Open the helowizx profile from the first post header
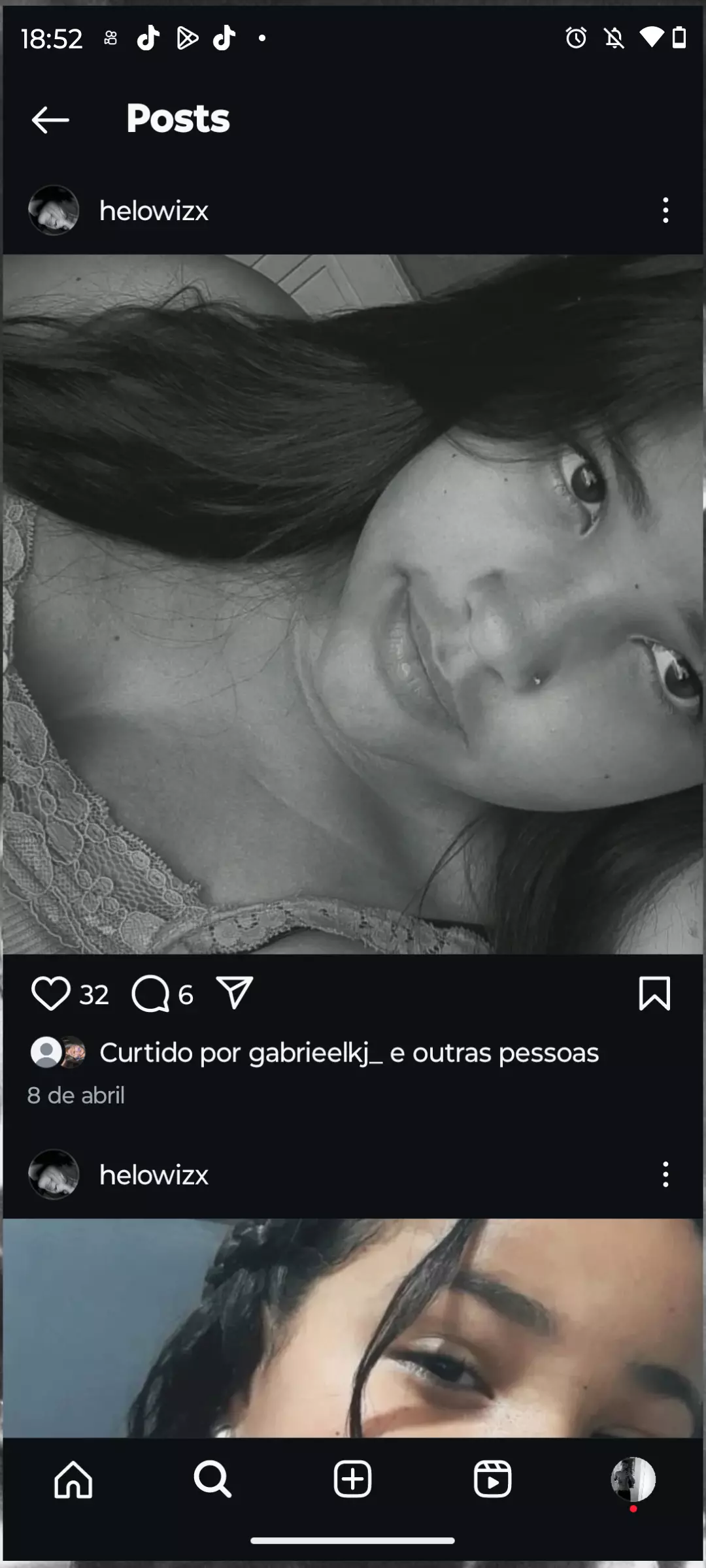Viewport: 706px width, 1568px height. click(153, 210)
